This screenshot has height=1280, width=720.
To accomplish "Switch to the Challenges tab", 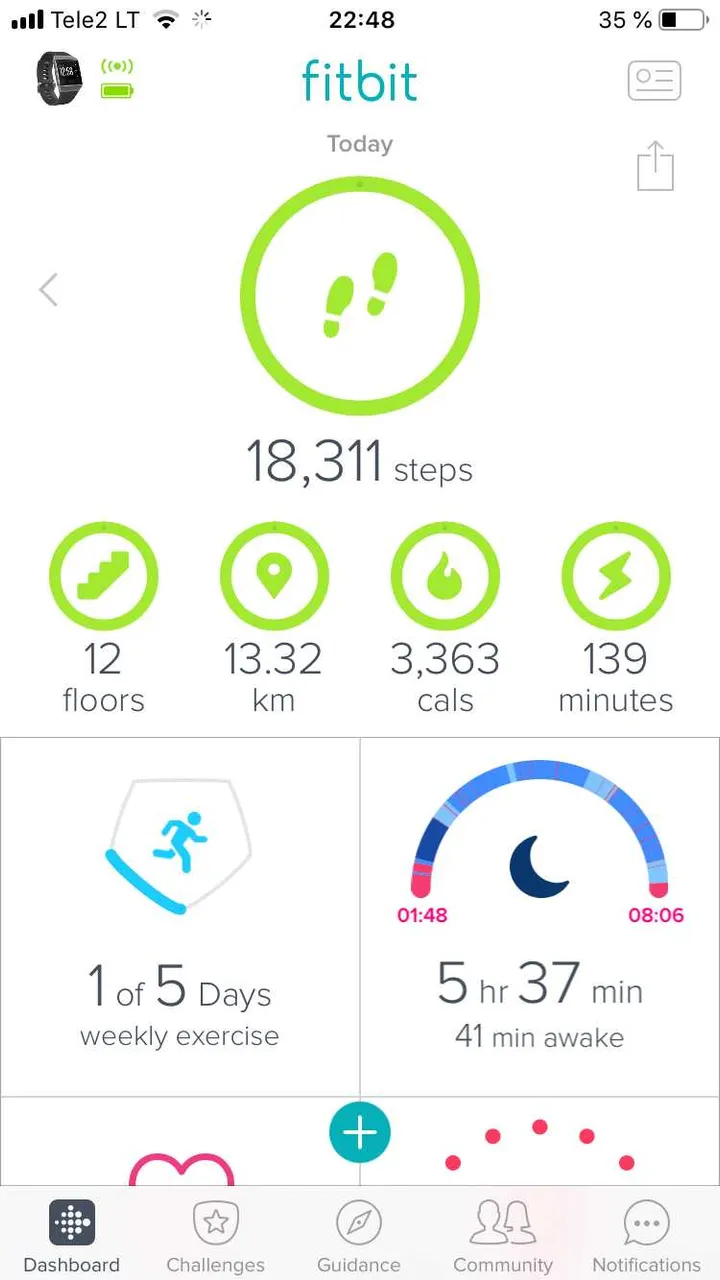I will [x=216, y=1237].
